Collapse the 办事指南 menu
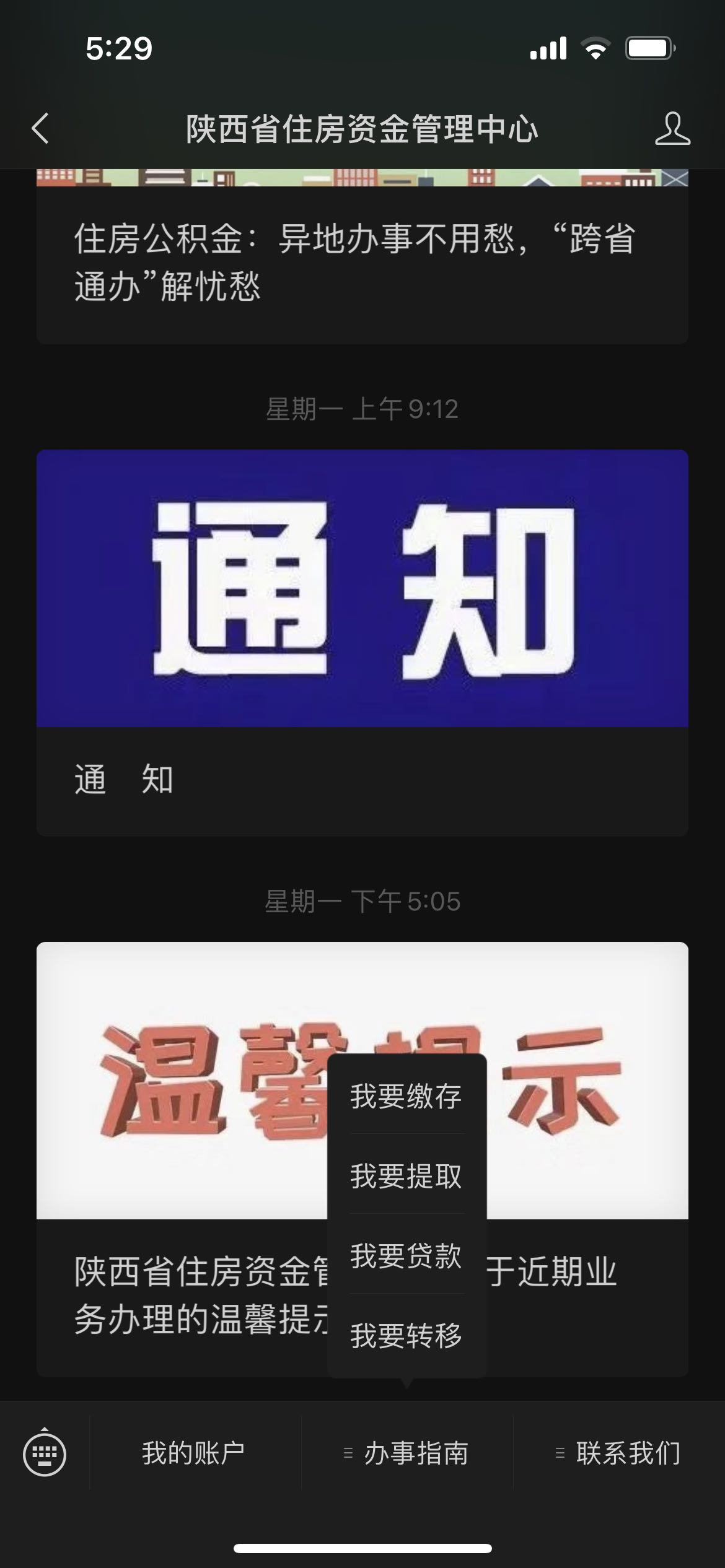Screen dimensions: 725x1568 407,1453
